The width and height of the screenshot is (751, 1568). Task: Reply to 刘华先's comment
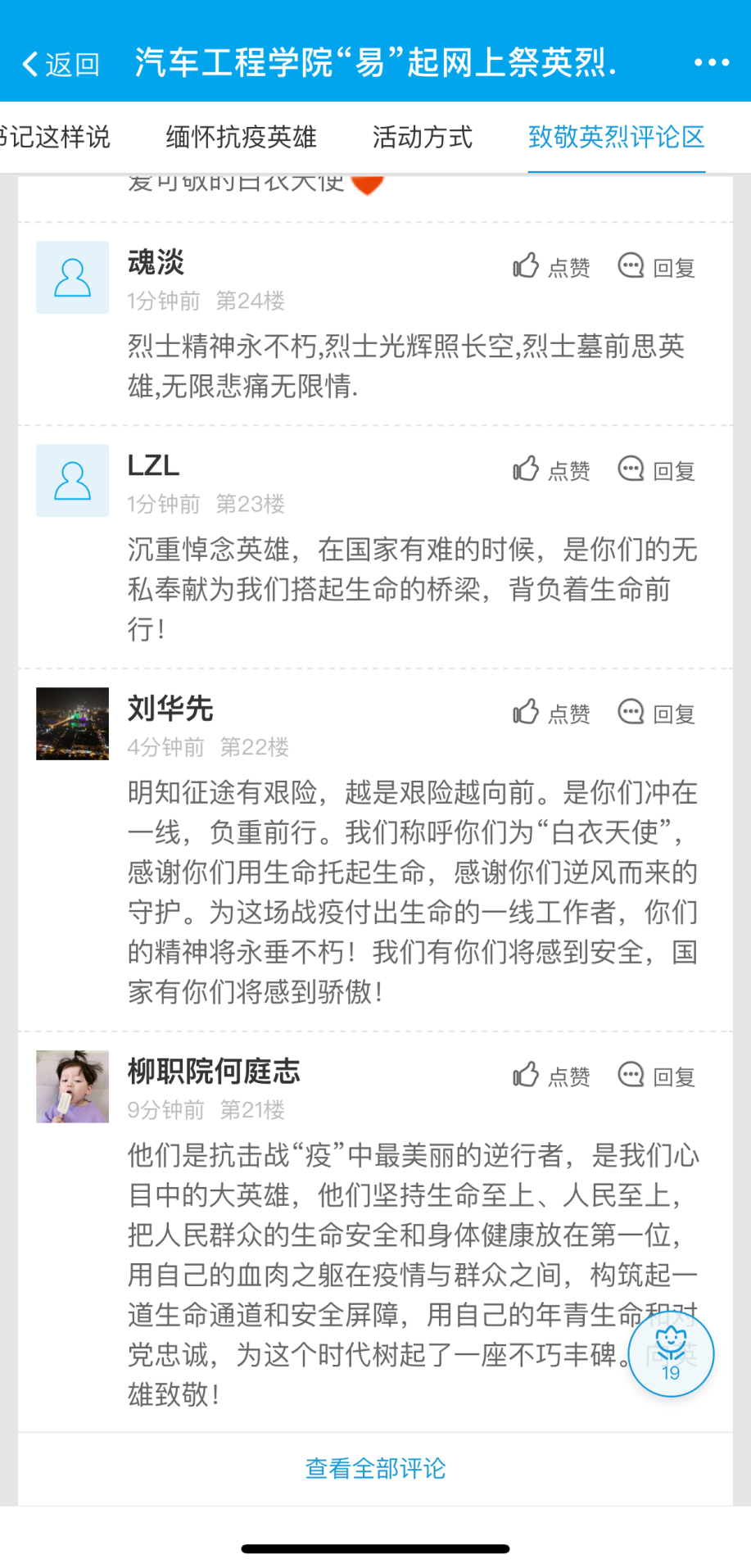(x=656, y=713)
